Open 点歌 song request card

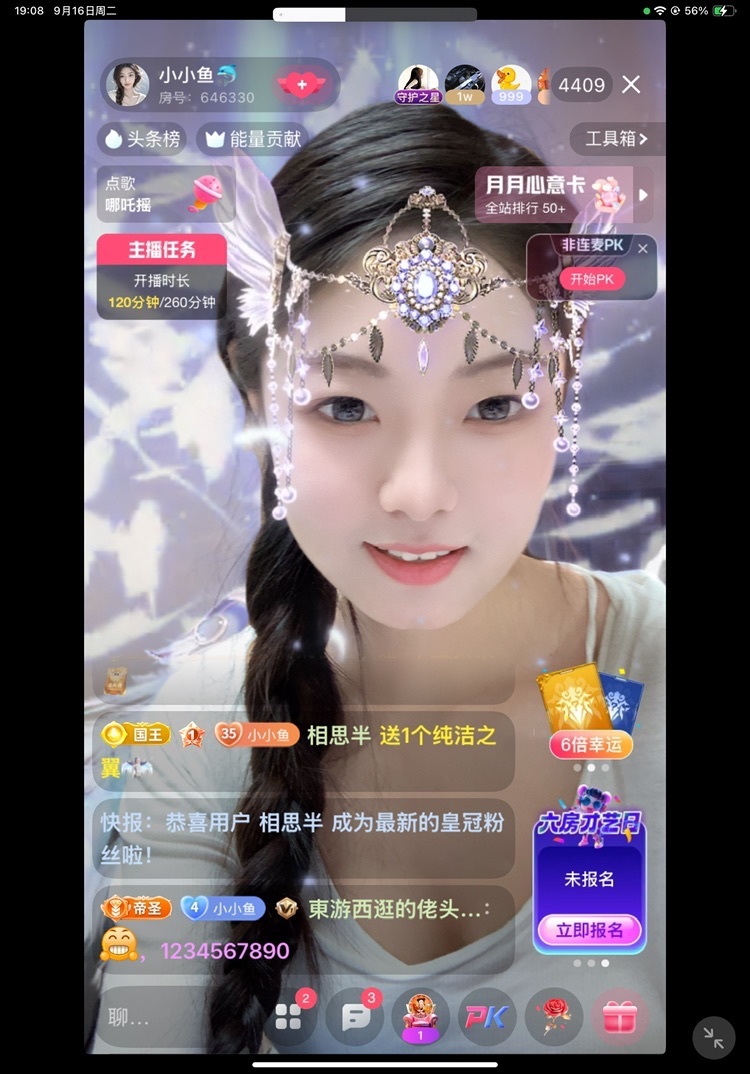tap(165, 194)
